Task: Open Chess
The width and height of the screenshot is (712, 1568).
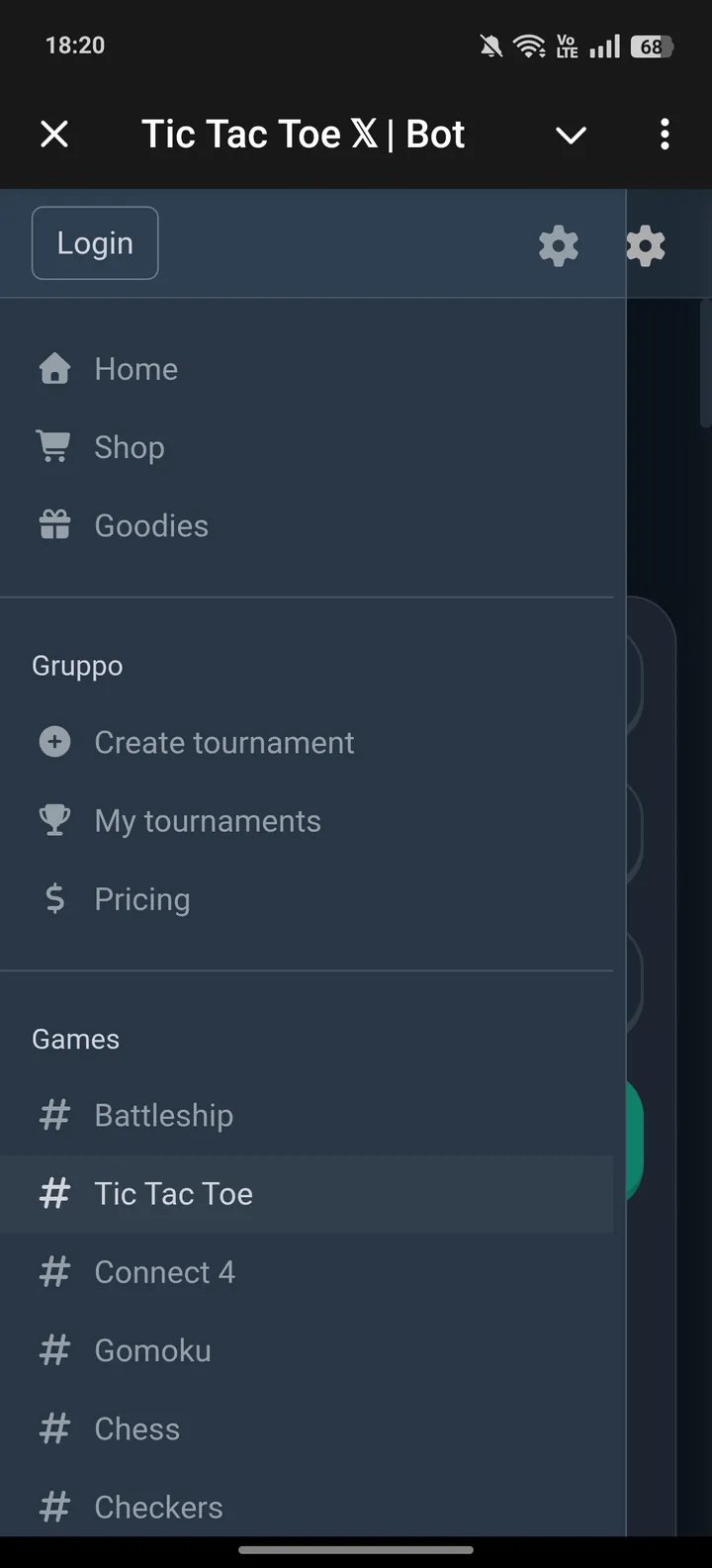Action: click(x=136, y=1429)
